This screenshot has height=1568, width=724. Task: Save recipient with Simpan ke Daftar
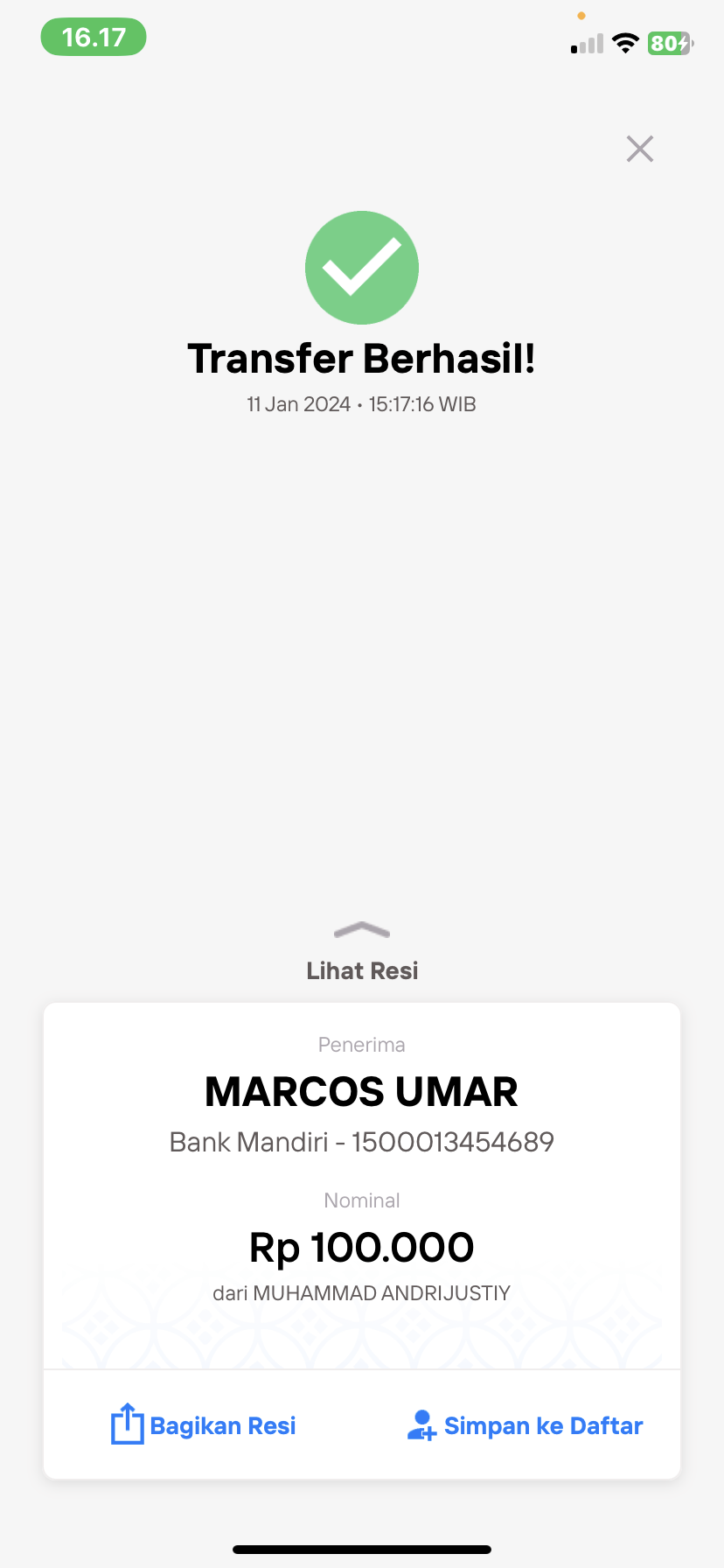tap(525, 1425)
